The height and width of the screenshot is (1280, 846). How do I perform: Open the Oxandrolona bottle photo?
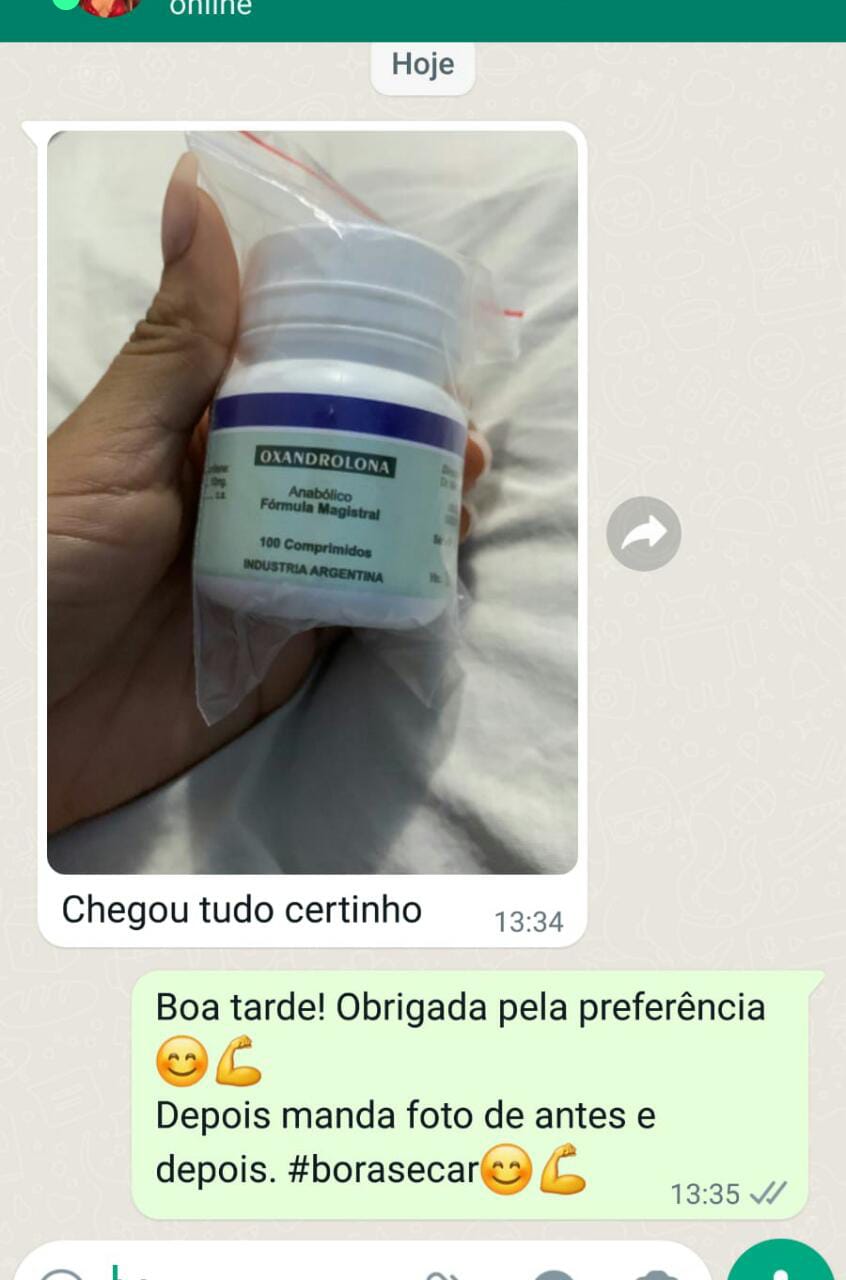(312, 500)
